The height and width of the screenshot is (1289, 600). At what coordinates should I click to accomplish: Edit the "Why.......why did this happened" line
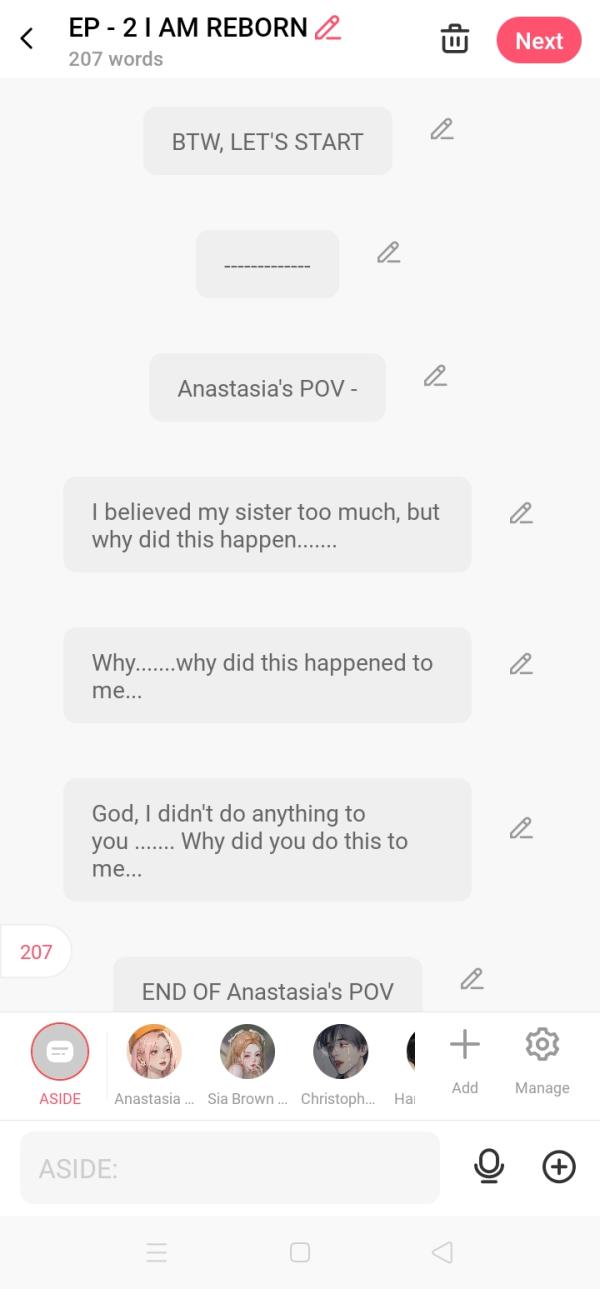521,664
